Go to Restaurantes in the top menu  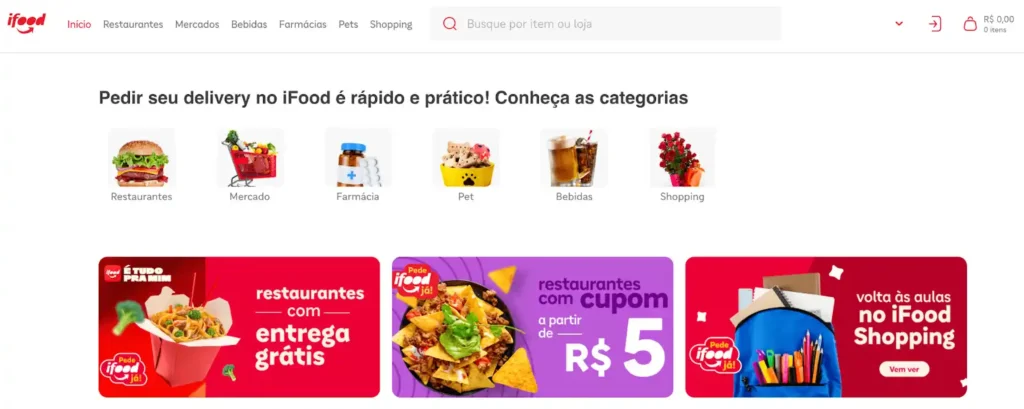133,24
